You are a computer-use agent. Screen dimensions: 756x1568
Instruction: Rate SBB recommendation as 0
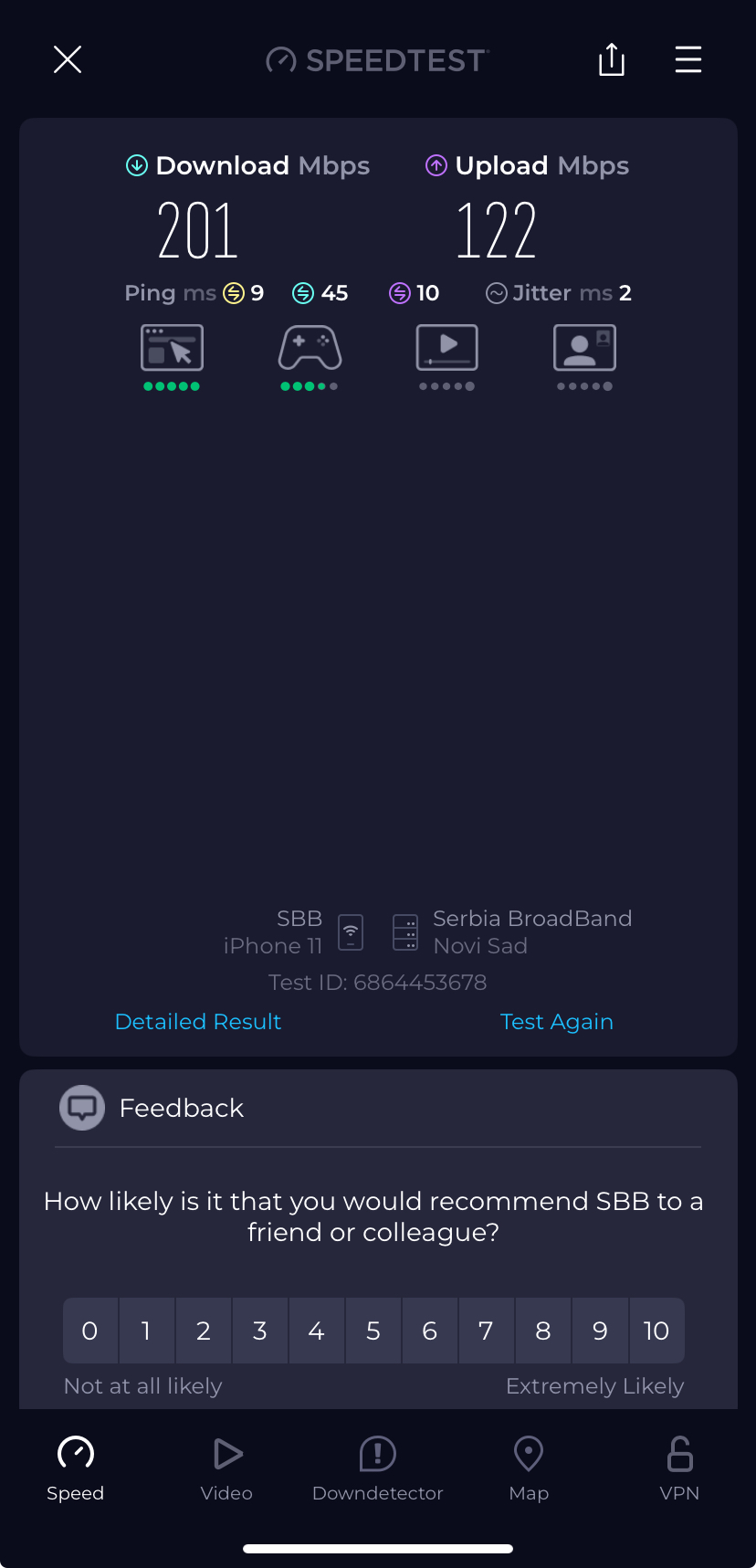(x=89, y=1331)
